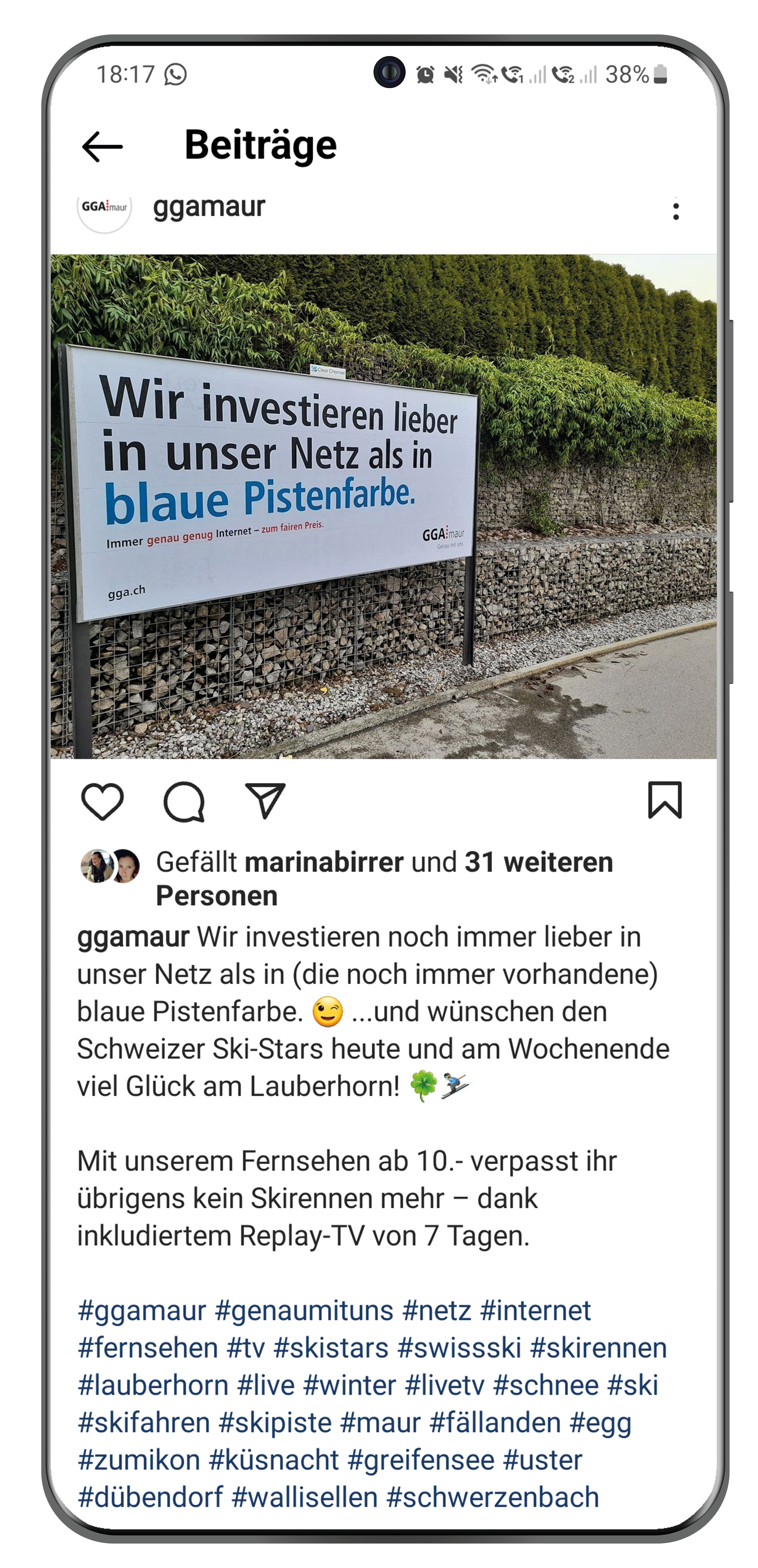758x1568 pixels.
Task: Open the #ggamaur hashtag
Action: coord(142,1310)
